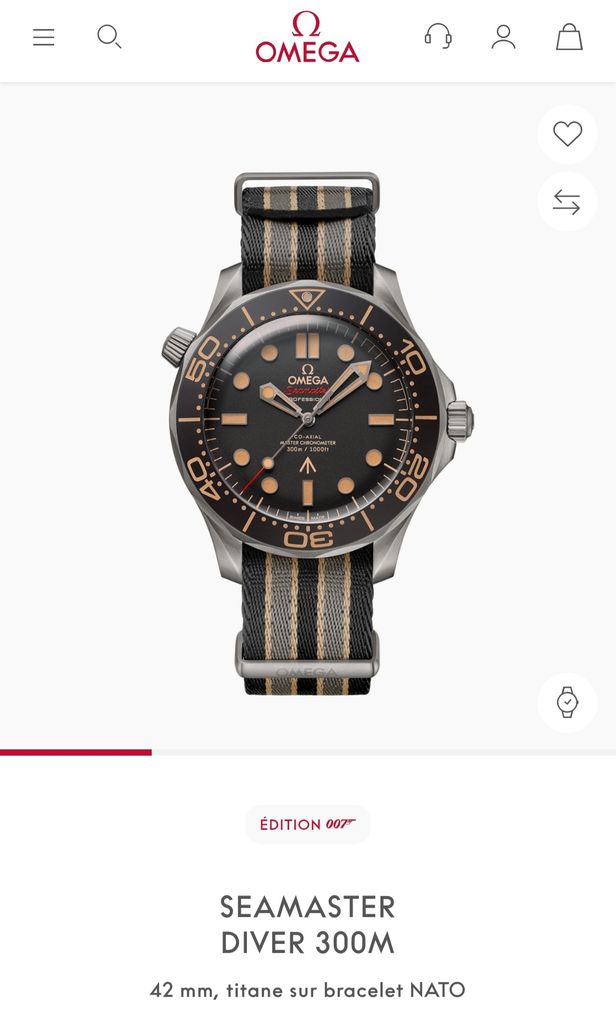Open the hamburger navigation menu

click(x=43, y=38)
